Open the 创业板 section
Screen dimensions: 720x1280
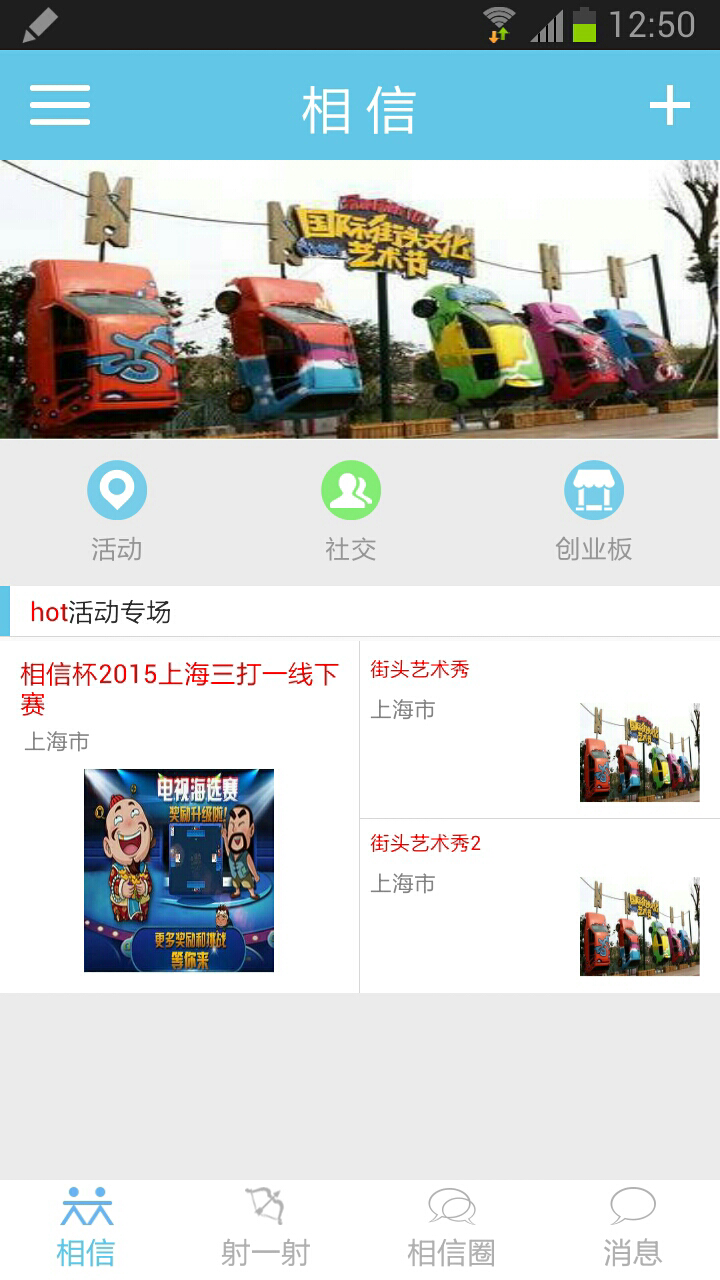tap(594, 511)
